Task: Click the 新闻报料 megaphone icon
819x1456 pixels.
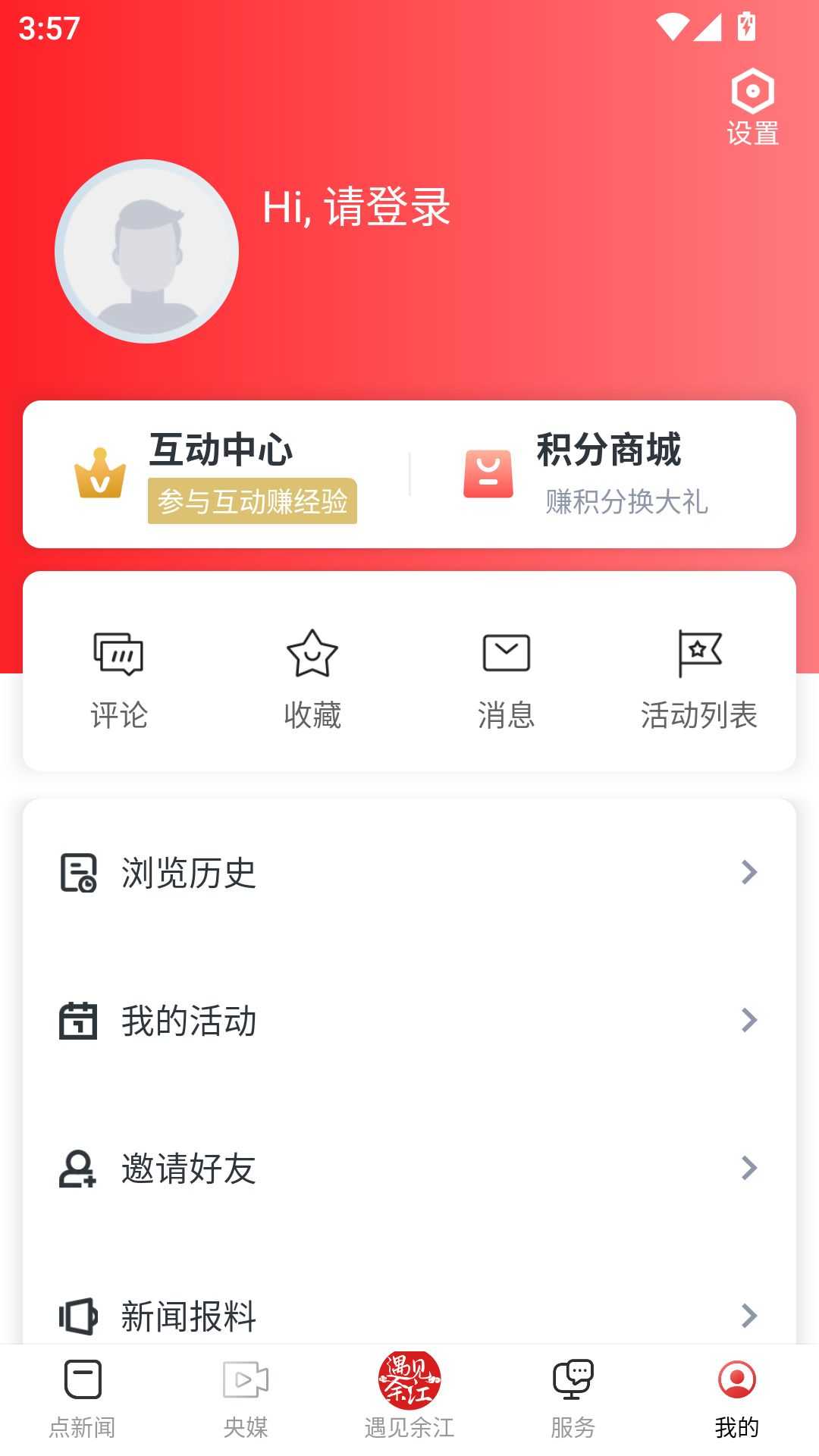Action: (78, 1316)
